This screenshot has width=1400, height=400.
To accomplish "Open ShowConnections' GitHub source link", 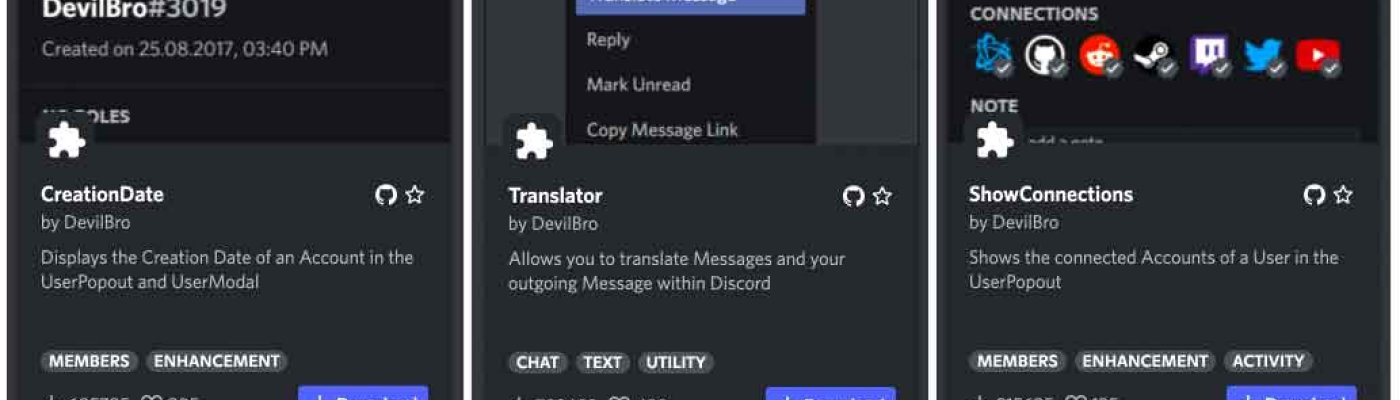I will 1315,195.
